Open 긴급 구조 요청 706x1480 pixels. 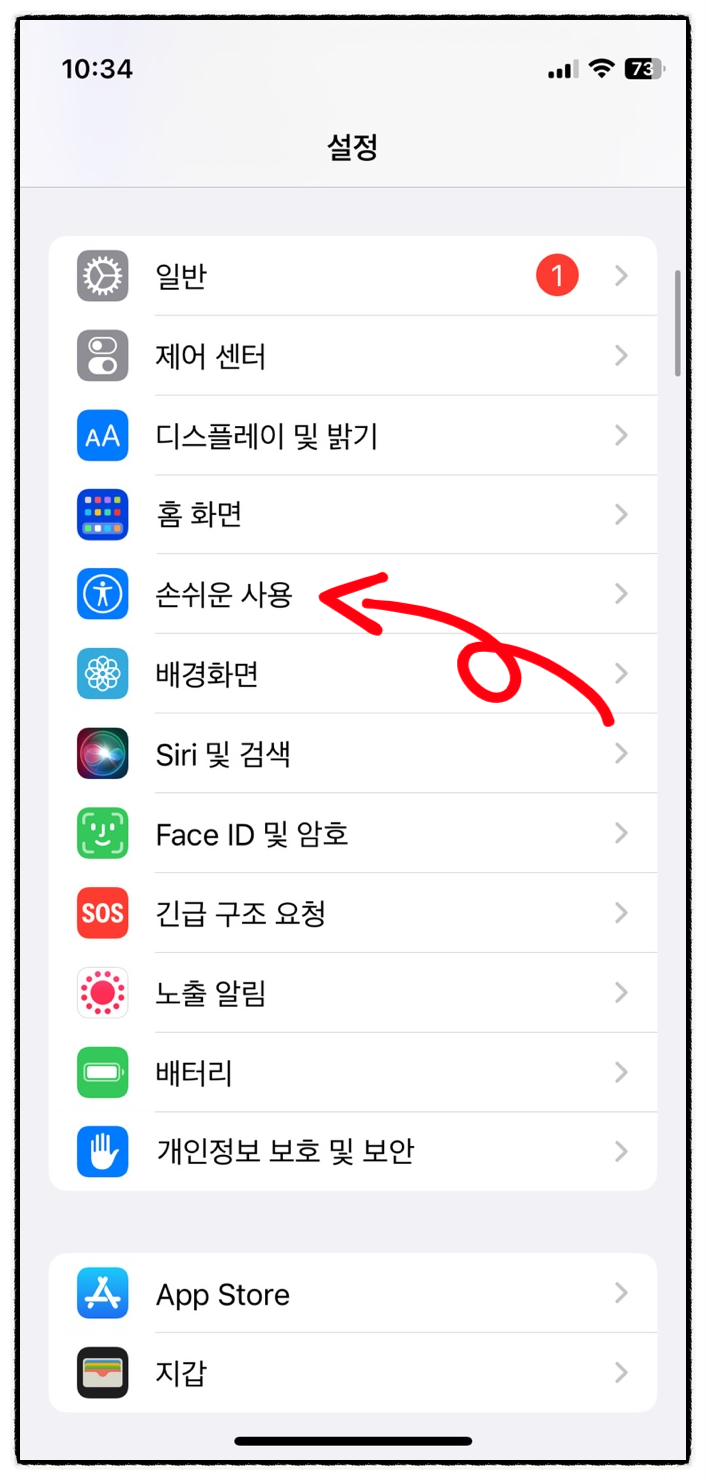[x=353, y=913]
